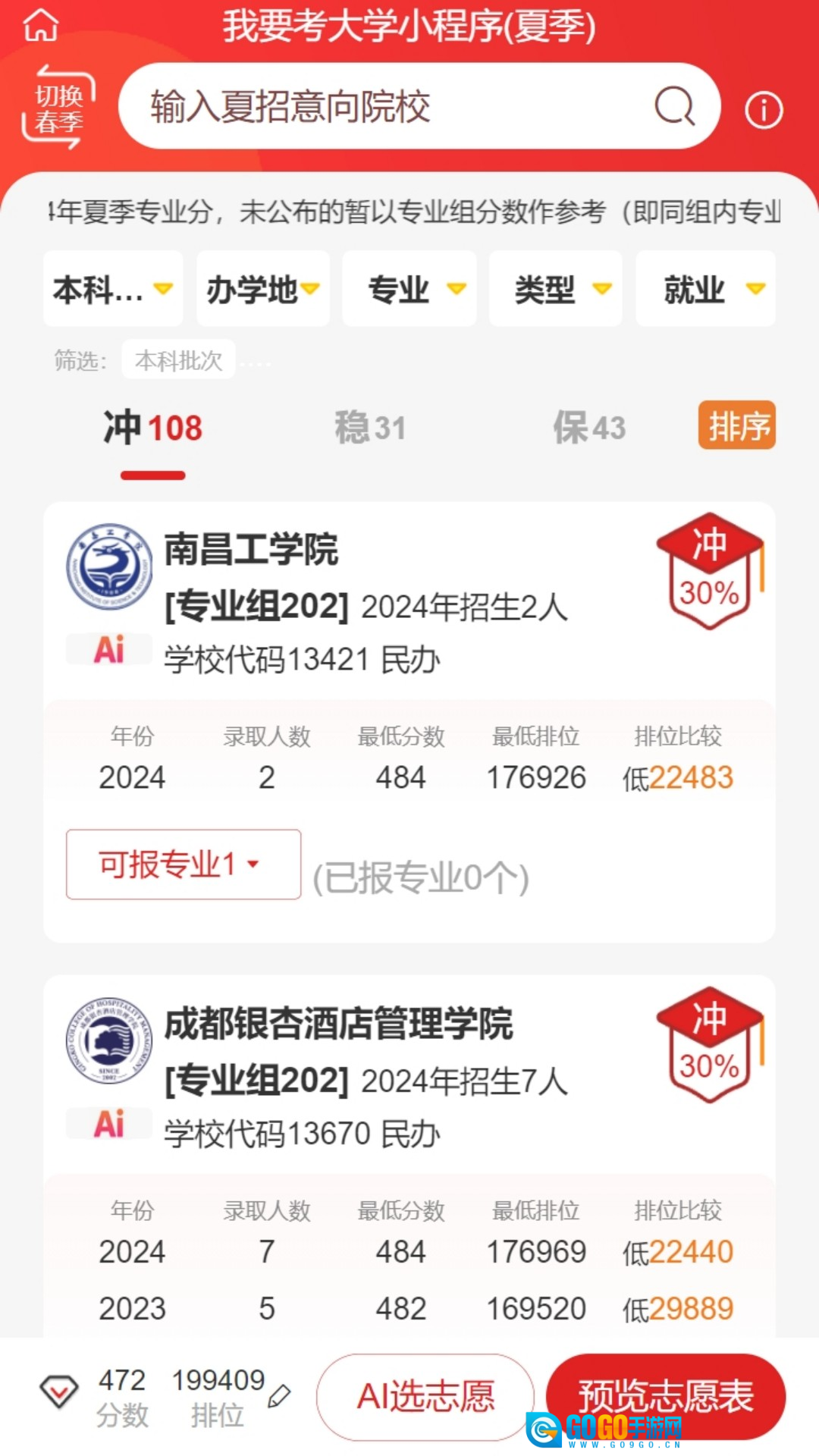819x1456 pixels.
Task: Open the info icon beside the search bar
Action: click(x=763, y=110)
